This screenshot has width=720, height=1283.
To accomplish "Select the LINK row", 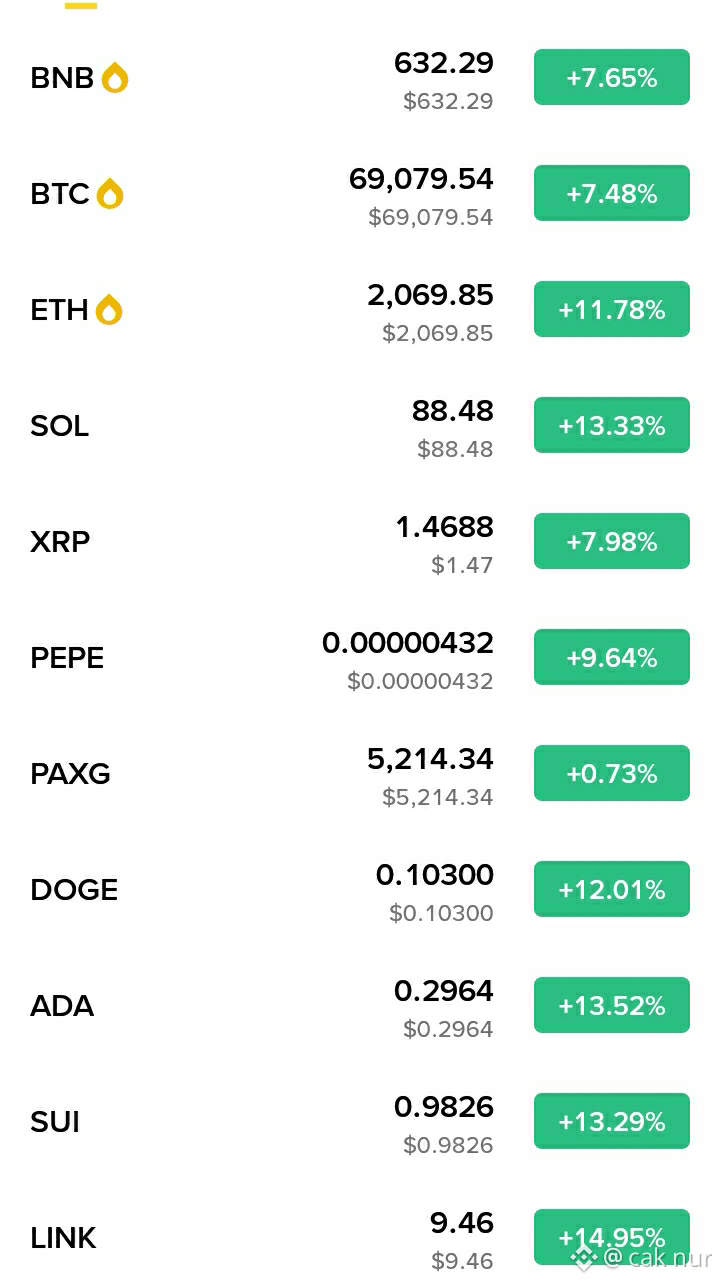I will (360, 1238).
